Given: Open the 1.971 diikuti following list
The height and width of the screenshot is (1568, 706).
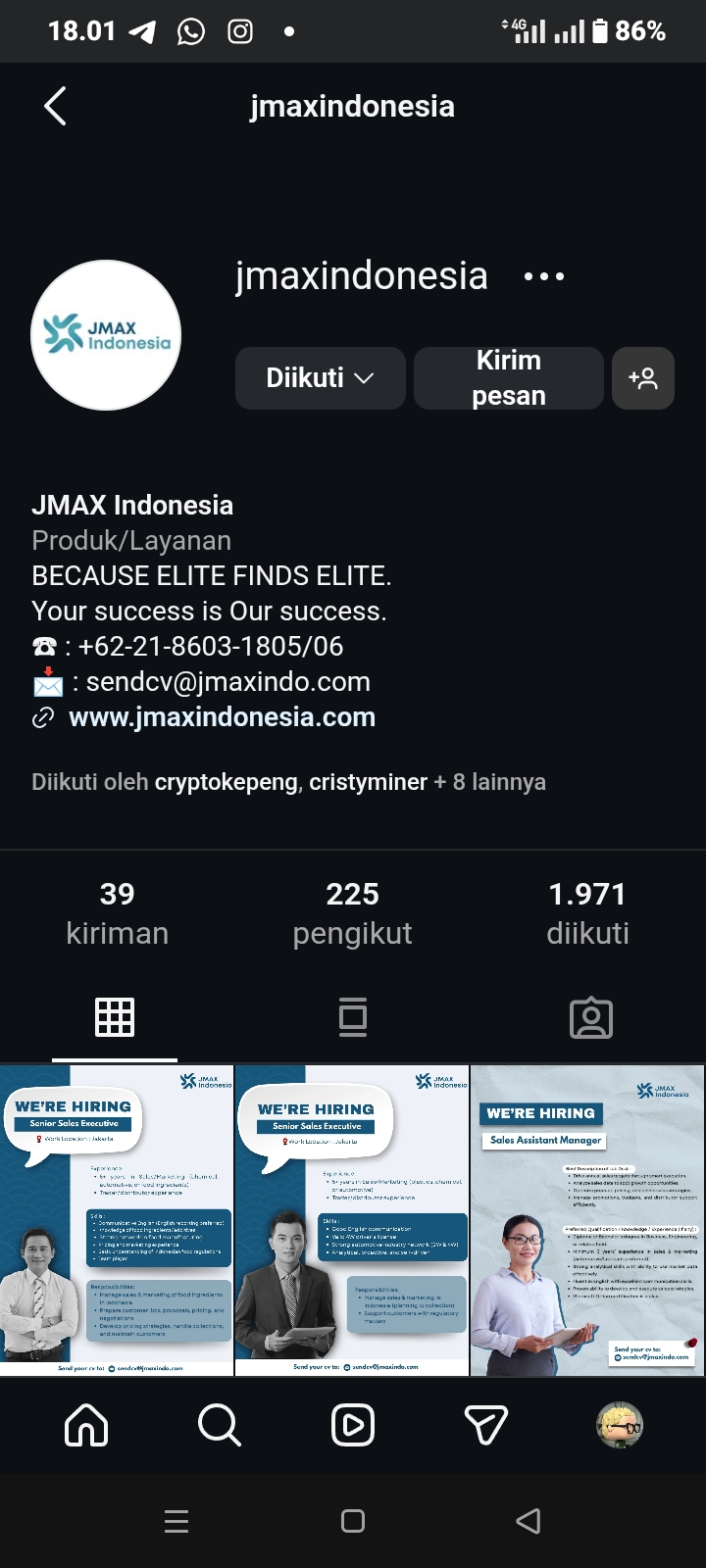Looking at the screenshot, I should (587, 912).
